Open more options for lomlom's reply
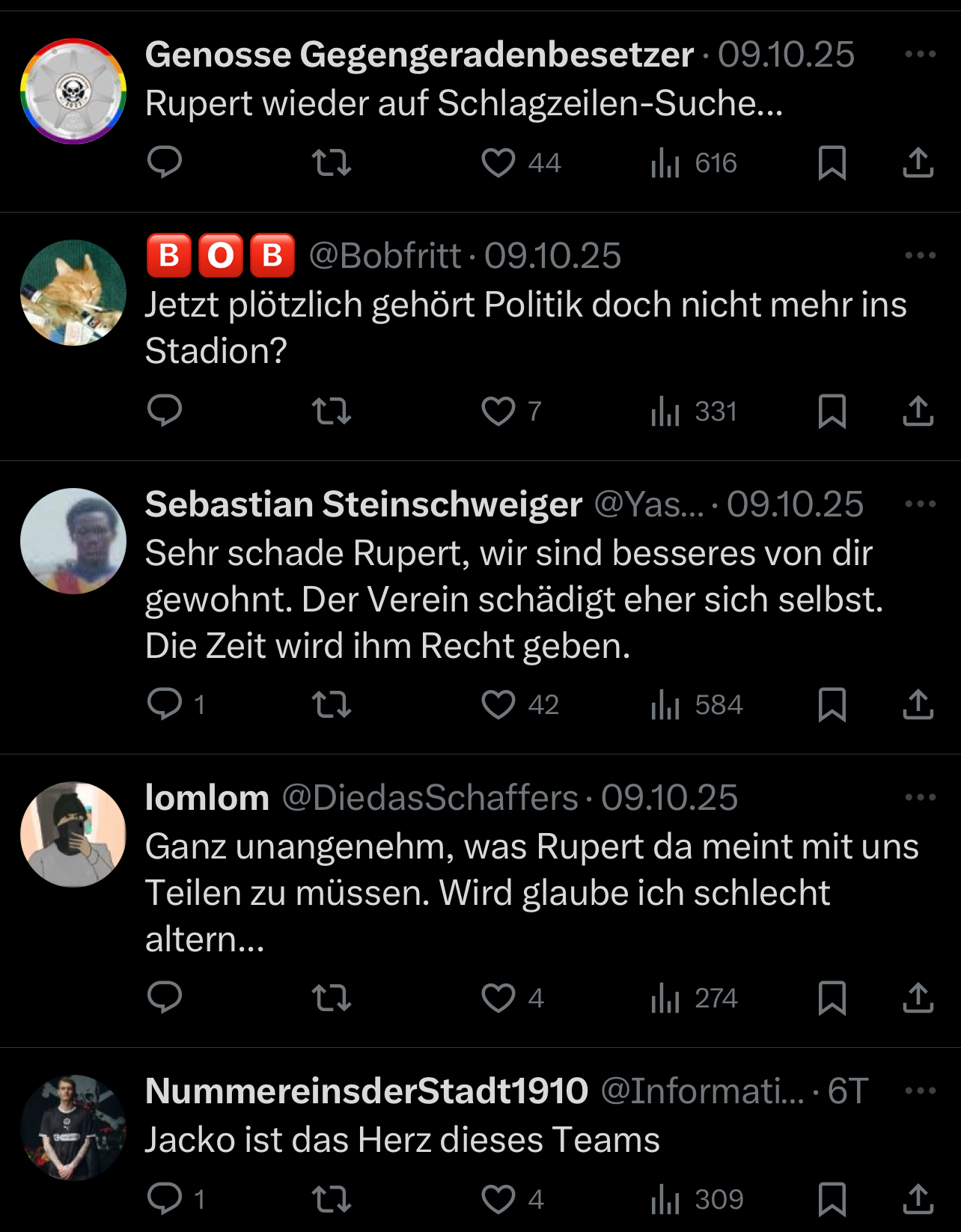Image resolution: width=961 pixels, height=1232 pixels. (x=920, y=798)
